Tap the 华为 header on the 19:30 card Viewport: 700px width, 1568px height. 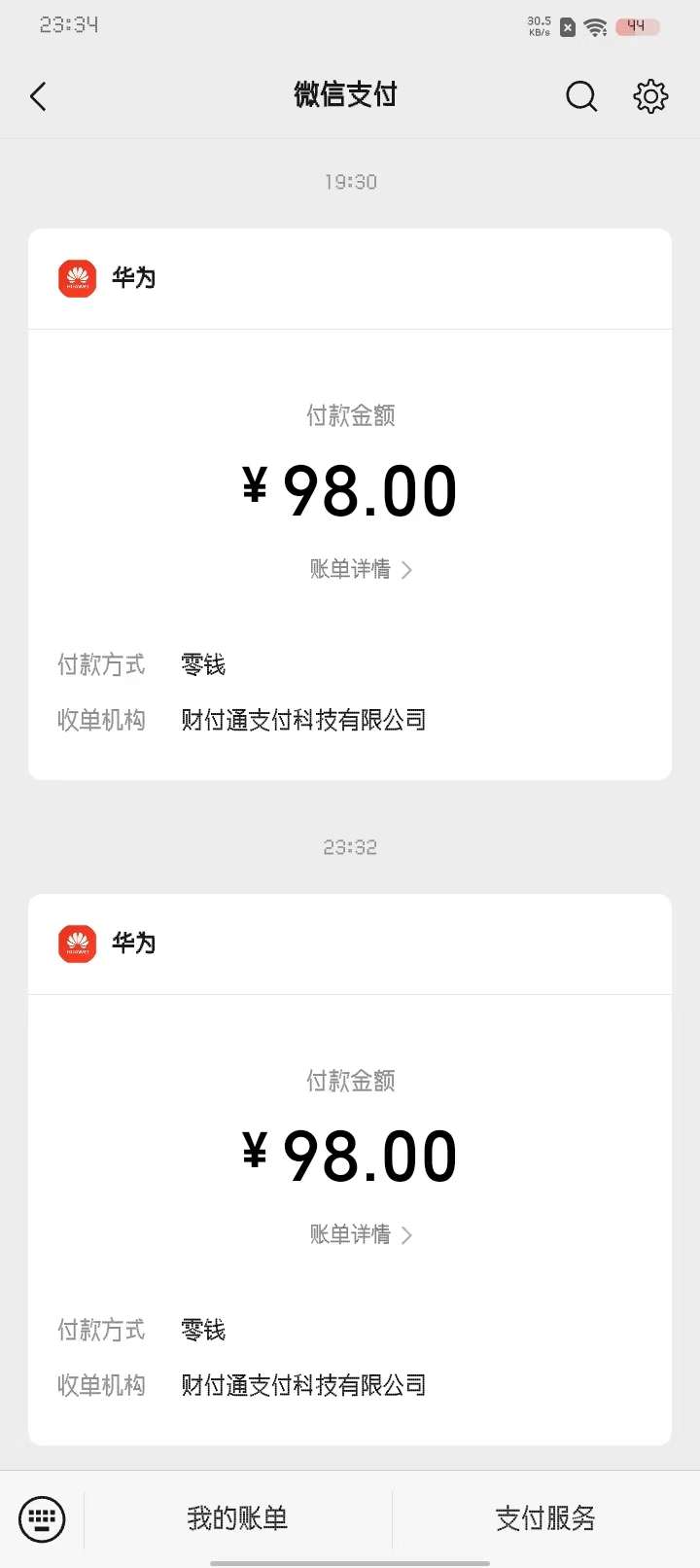pos(350,279)
